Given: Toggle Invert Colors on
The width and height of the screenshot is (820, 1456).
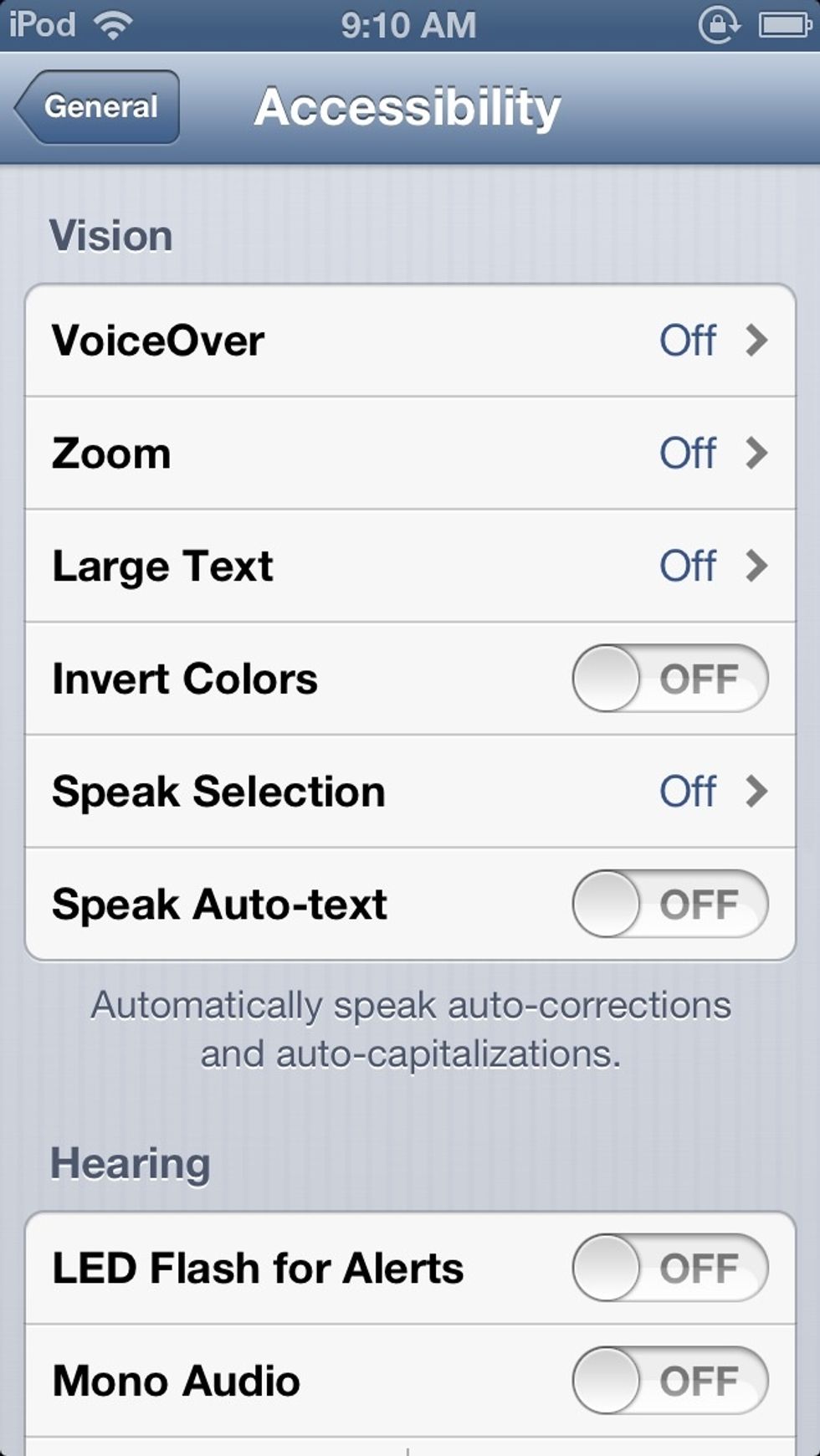Looking at the screenshot, I should pyautogui.click(x=668, y=679).
